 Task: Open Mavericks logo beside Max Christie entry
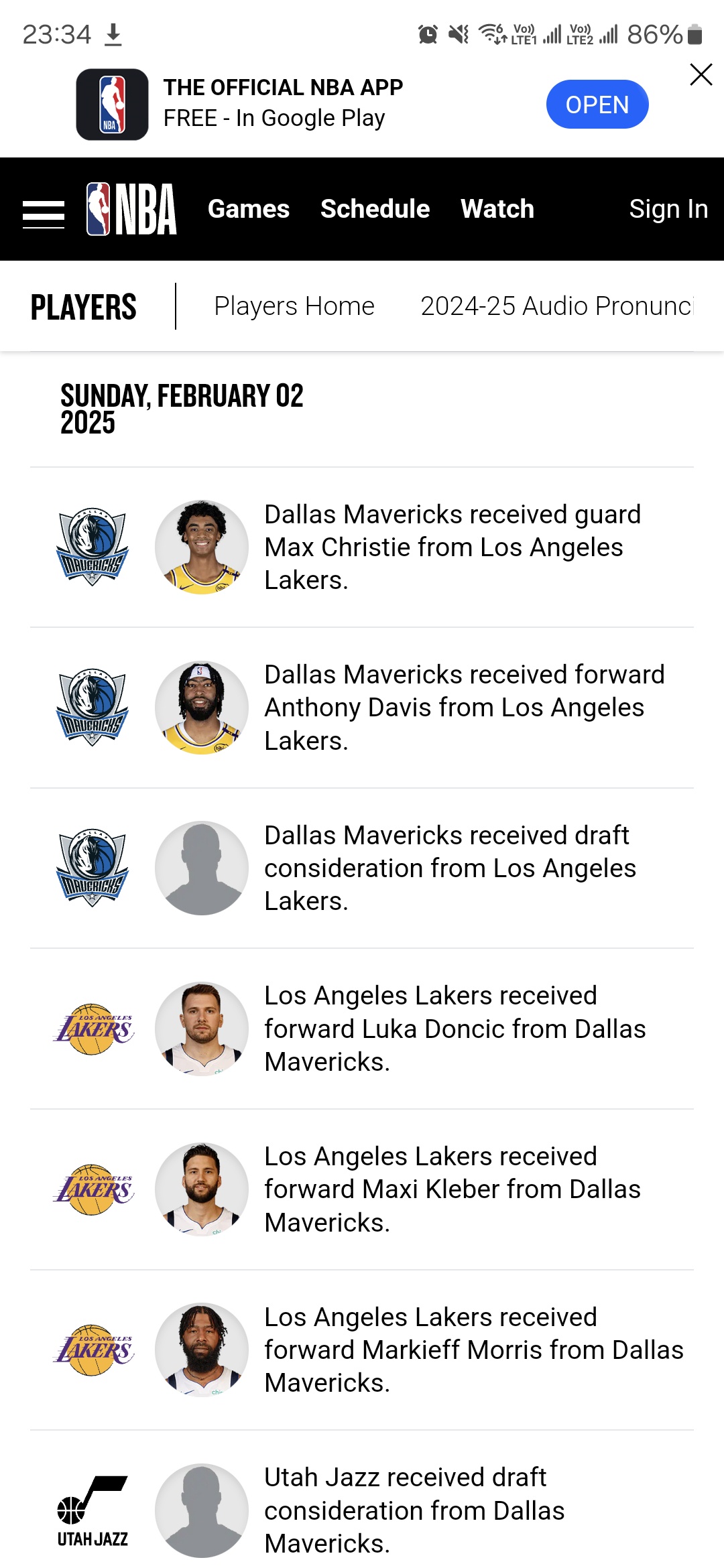click(93, 547)
